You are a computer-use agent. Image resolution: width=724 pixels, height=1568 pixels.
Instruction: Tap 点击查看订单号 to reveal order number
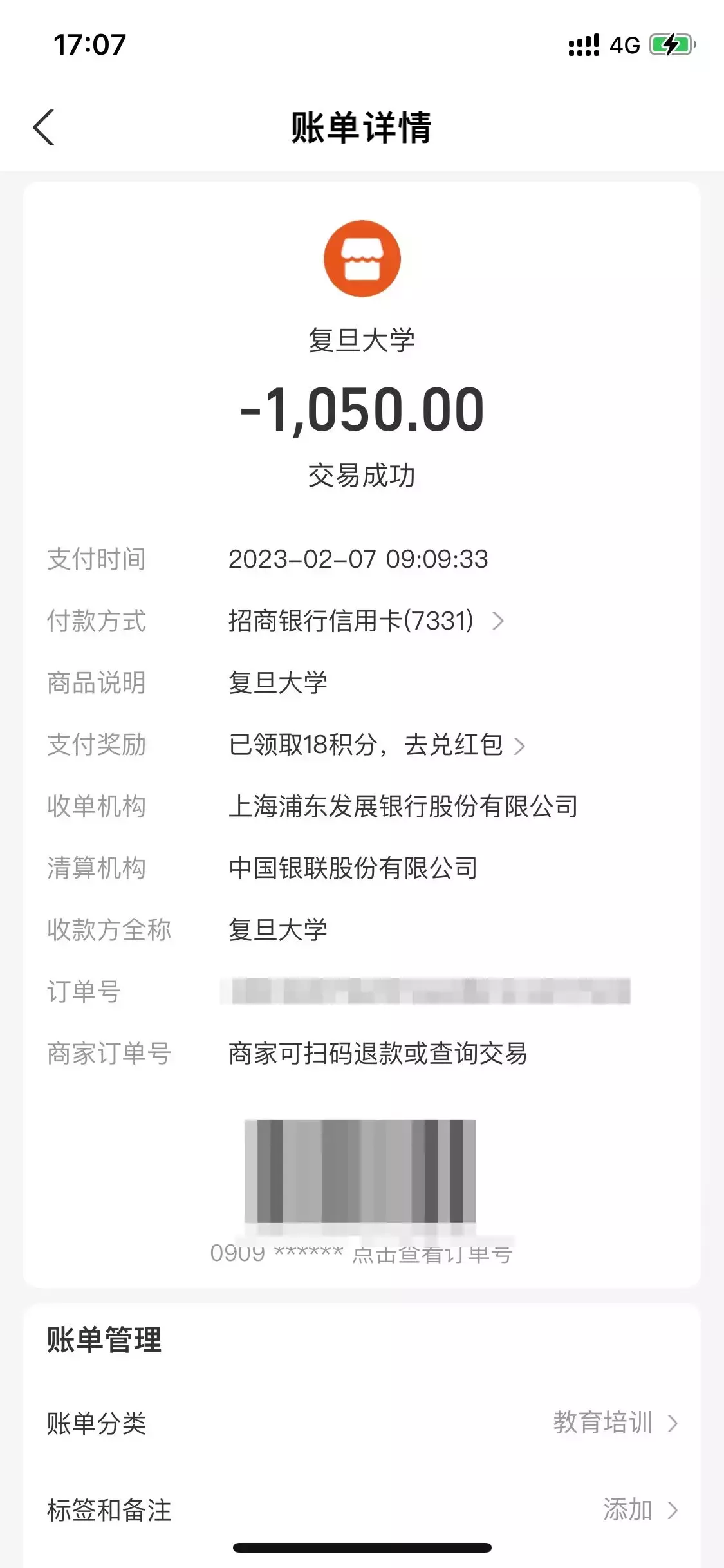point(432,1254)
